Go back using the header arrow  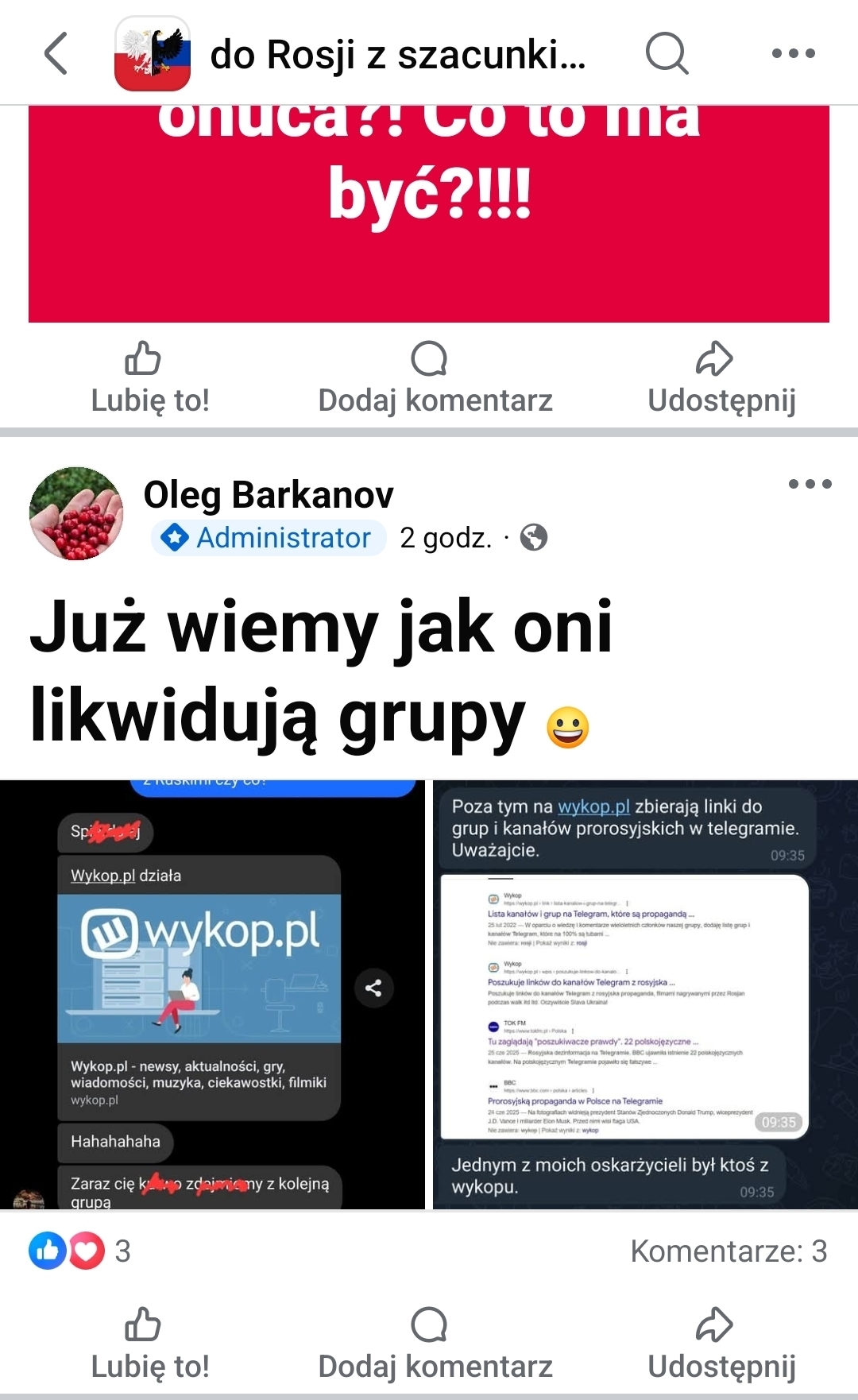click(x=56, y=53)
